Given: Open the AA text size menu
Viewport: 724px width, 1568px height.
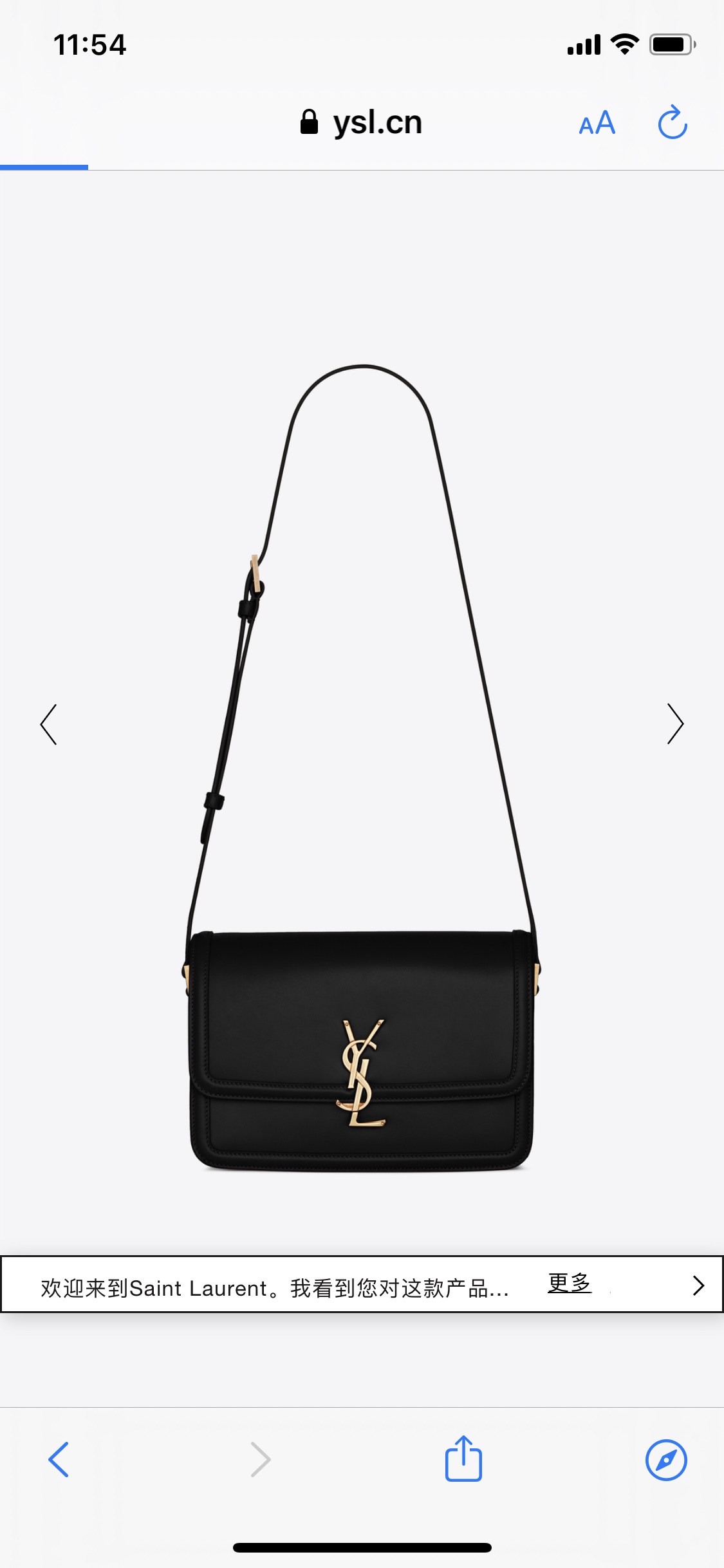Looking at the screenshot, I should 597,123.
